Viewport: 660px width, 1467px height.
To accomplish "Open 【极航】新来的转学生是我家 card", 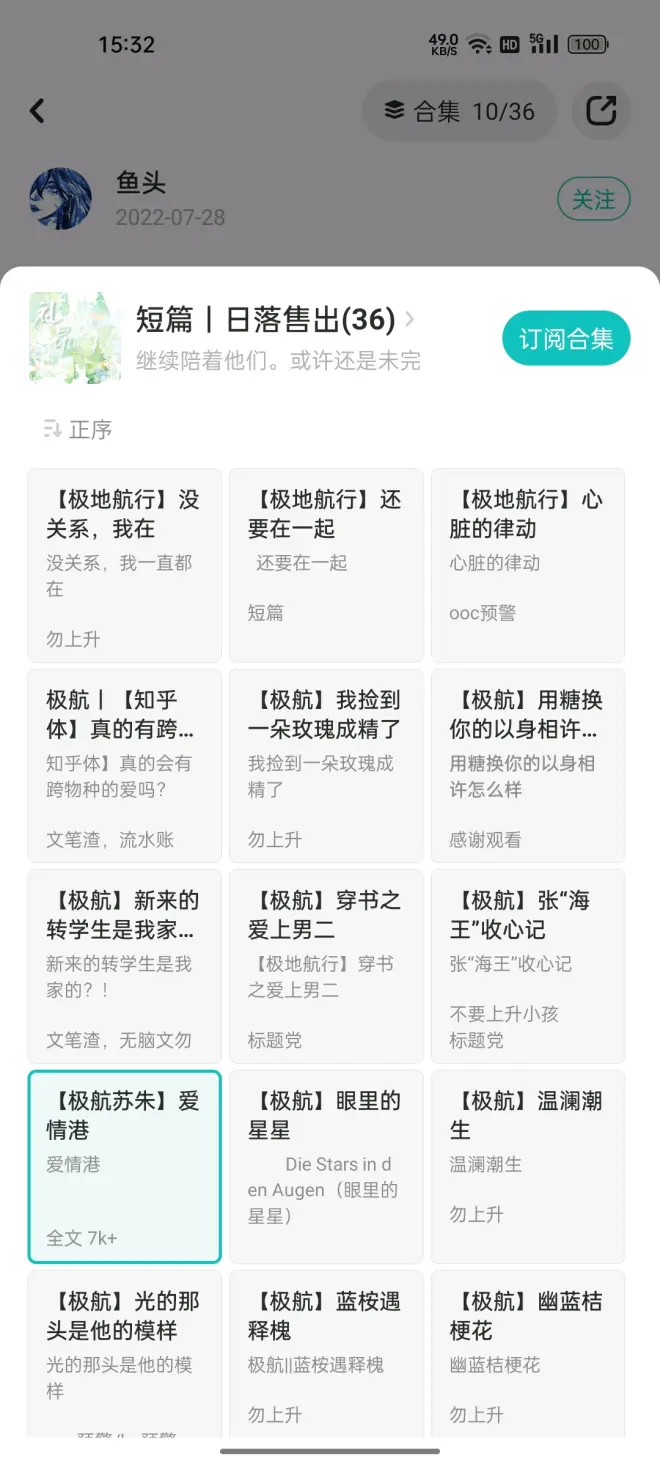I will [124, 966].
